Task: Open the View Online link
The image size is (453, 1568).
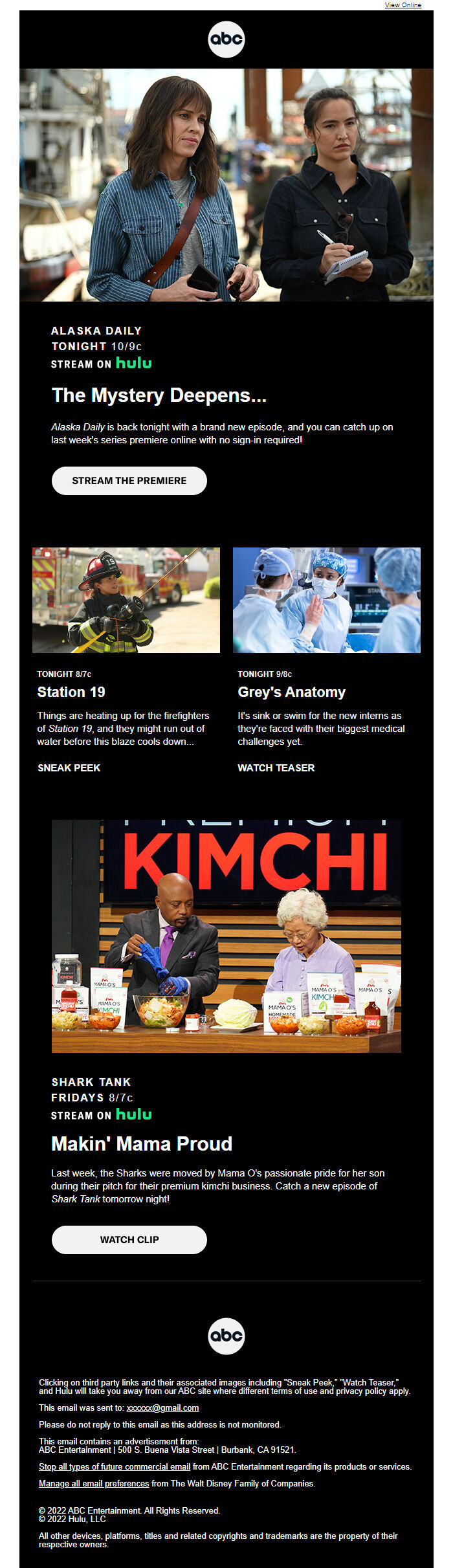Action: point(403,5)
